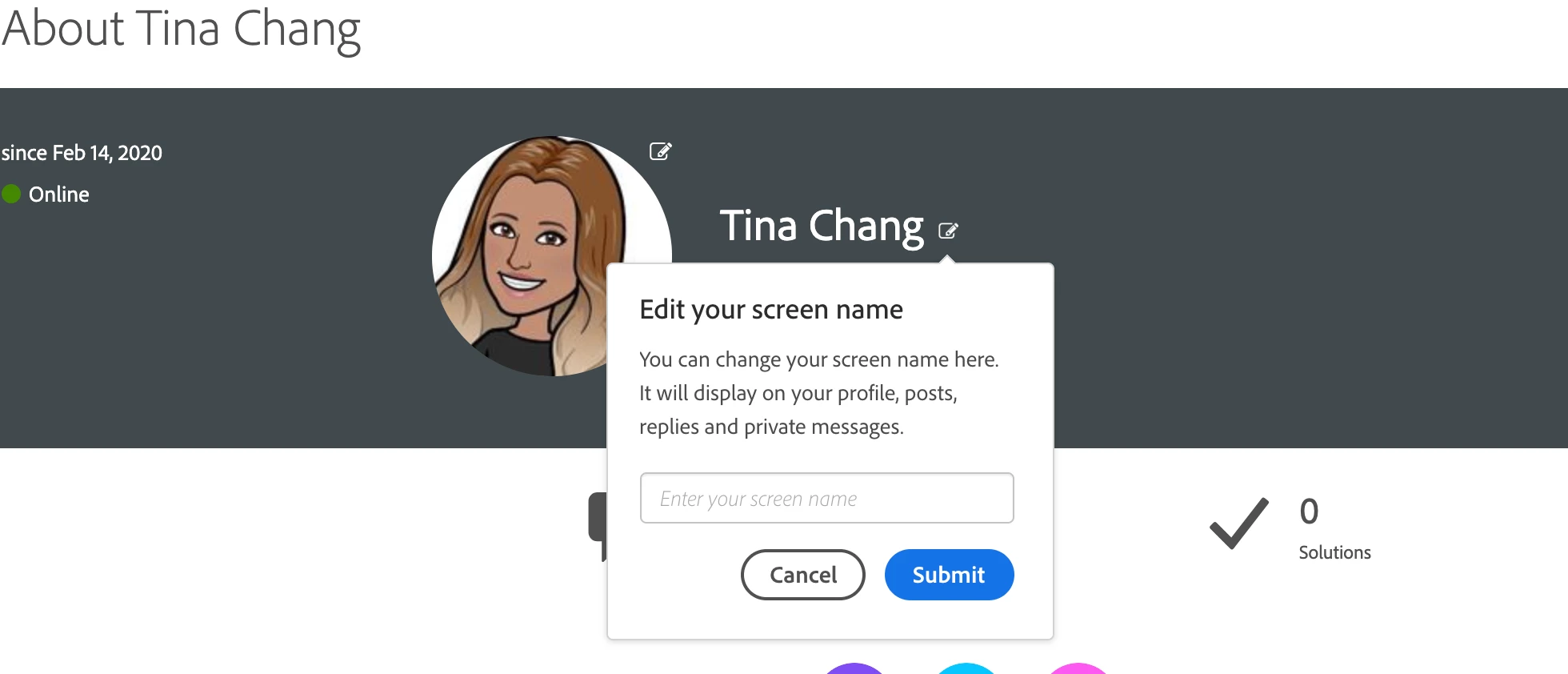Focus the Enter your screen name field
The image size is (1568, 674).
point(826,498)
